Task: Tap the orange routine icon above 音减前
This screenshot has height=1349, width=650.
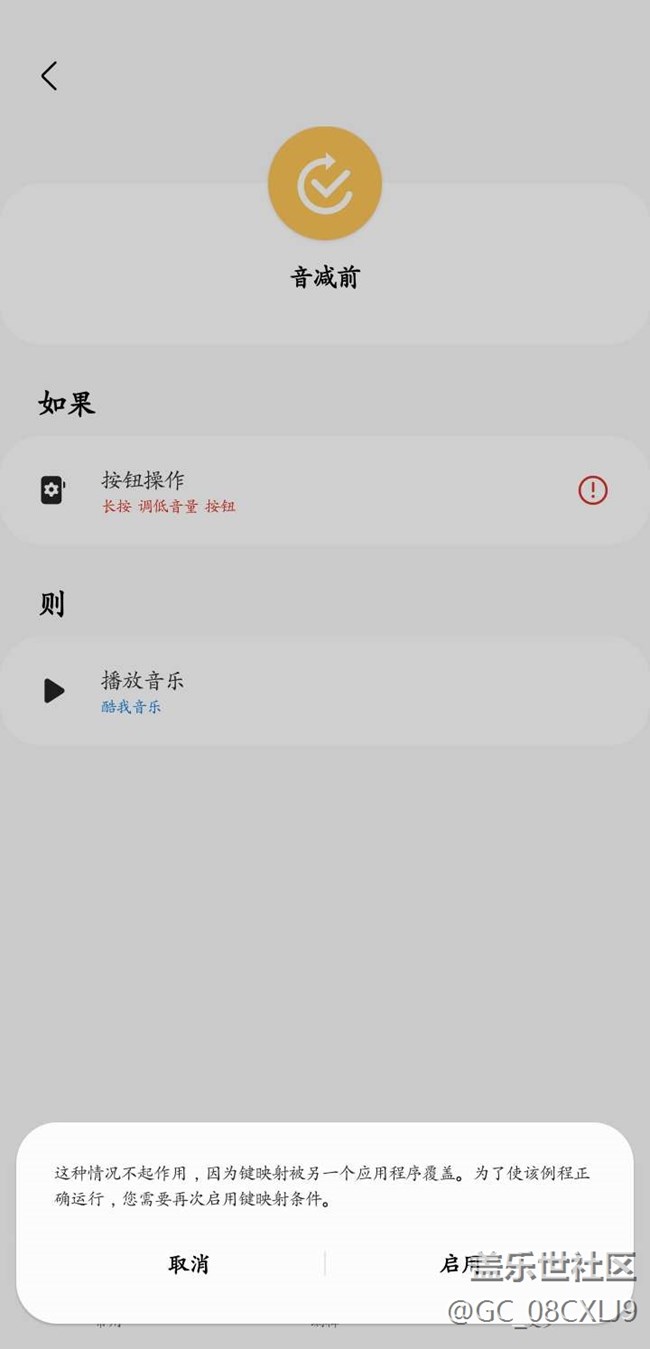Action: (325, 183)
